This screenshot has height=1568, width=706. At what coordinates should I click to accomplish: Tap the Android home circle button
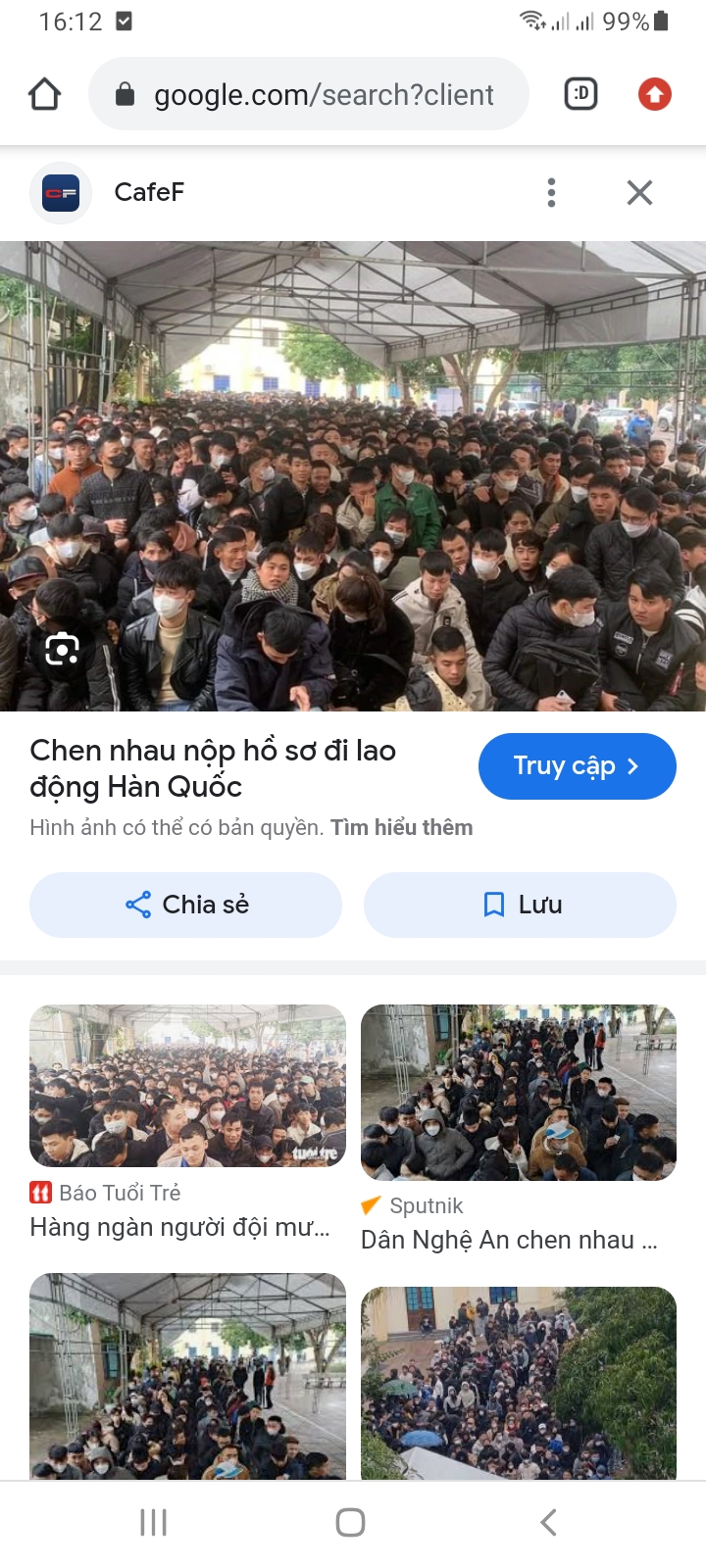tap(349, 1522)
